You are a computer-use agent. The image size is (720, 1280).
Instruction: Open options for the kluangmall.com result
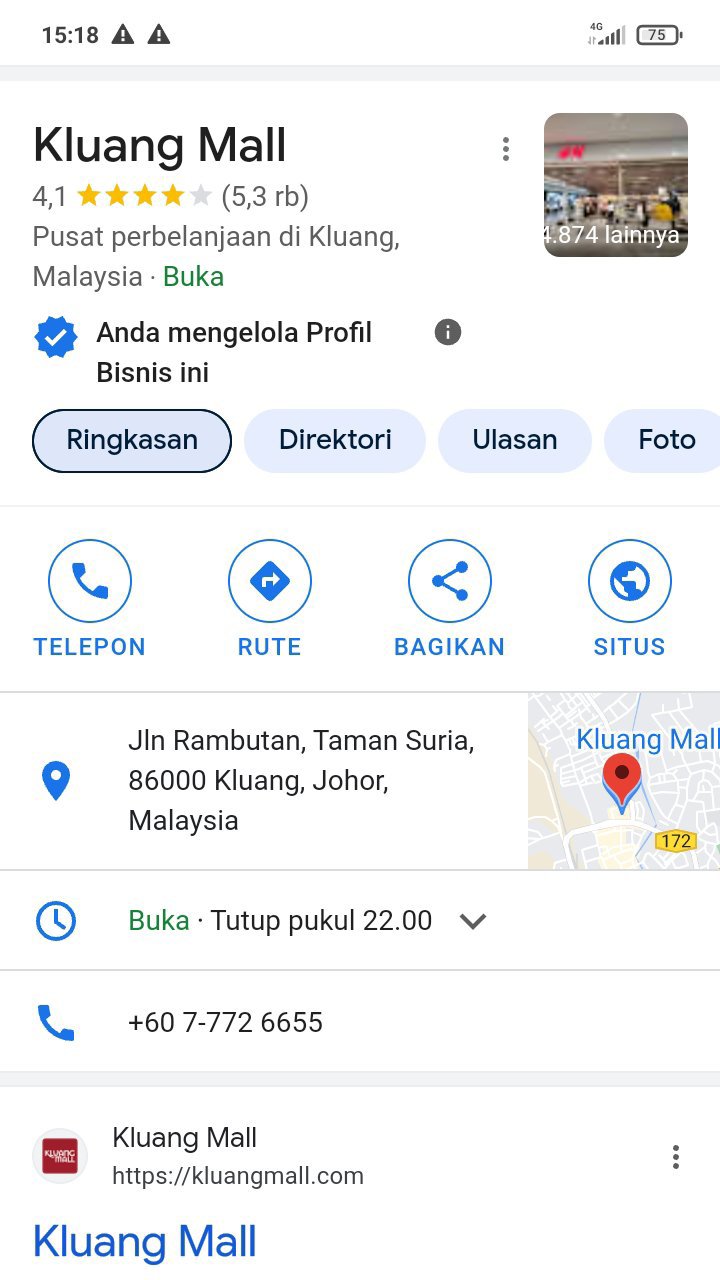(x=676, y=1157)
